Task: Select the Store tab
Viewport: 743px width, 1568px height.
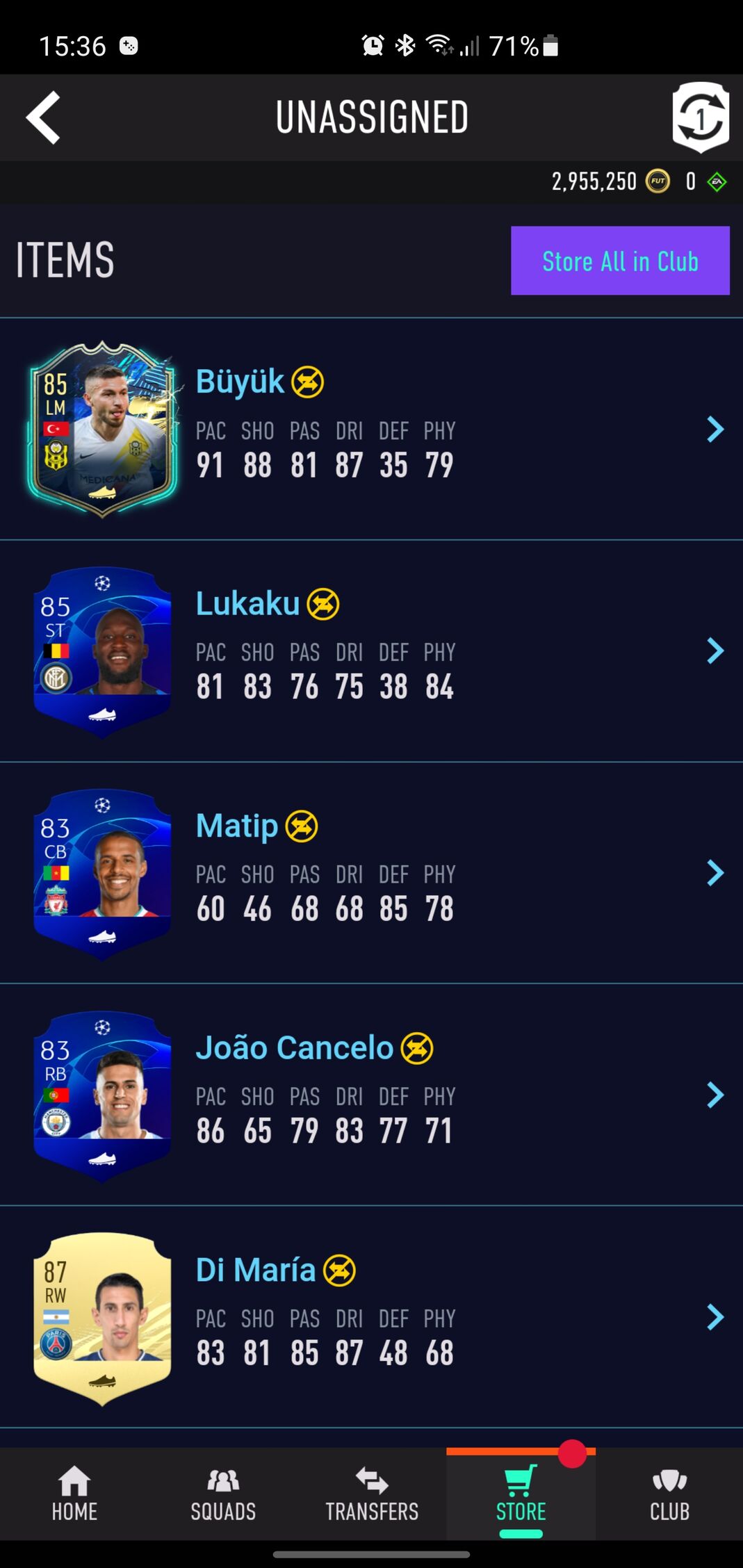Action: coord(521,1494)
